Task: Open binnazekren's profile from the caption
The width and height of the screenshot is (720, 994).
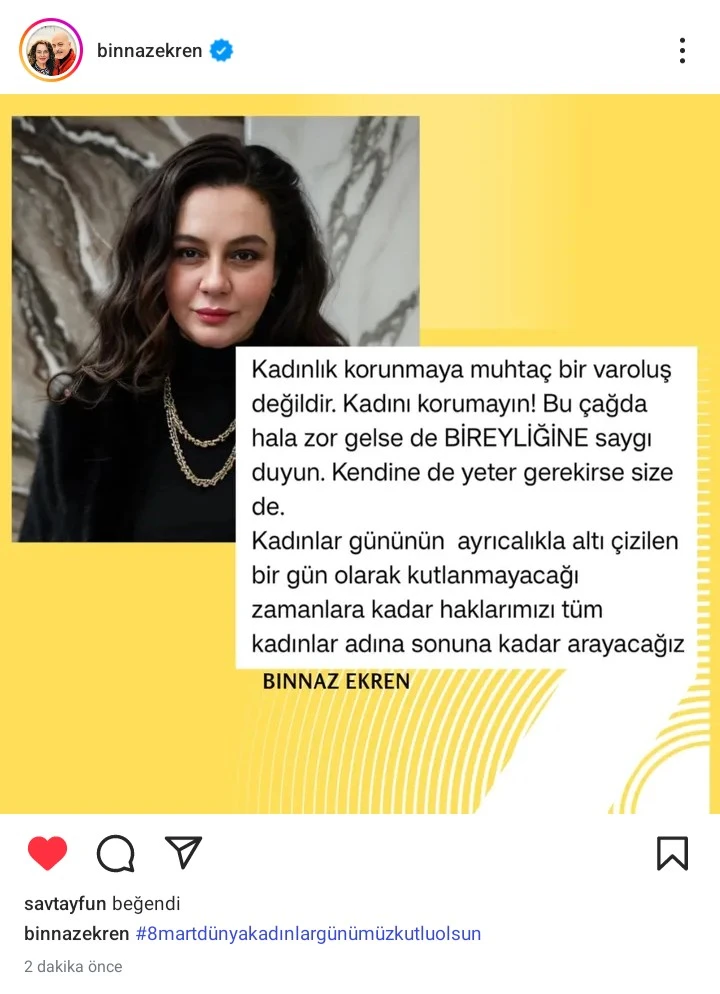Action: [76, 934]
